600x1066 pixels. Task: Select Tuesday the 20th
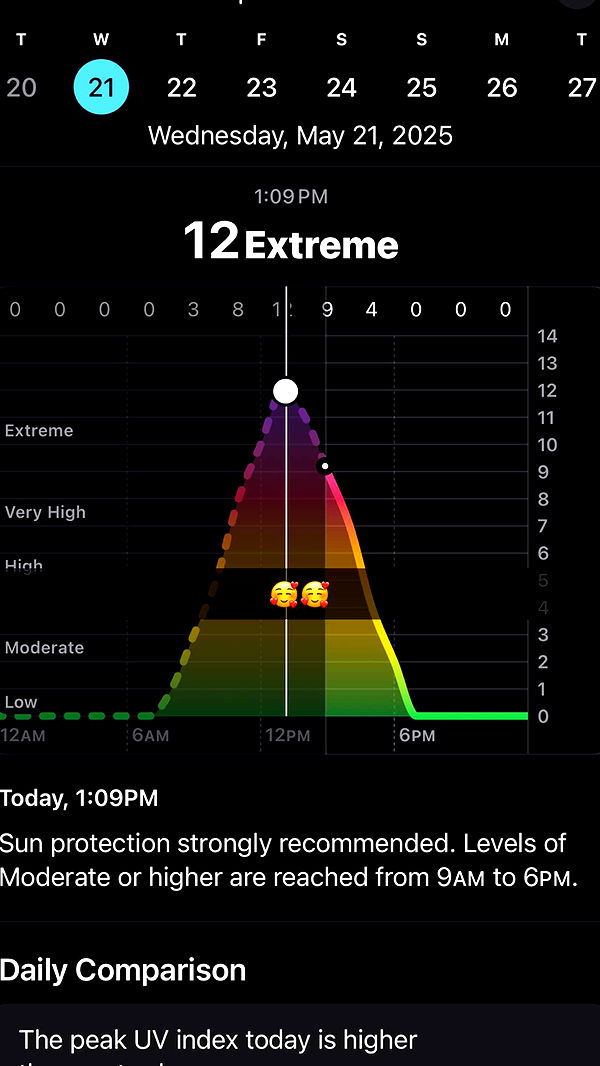tap(21, 87)
